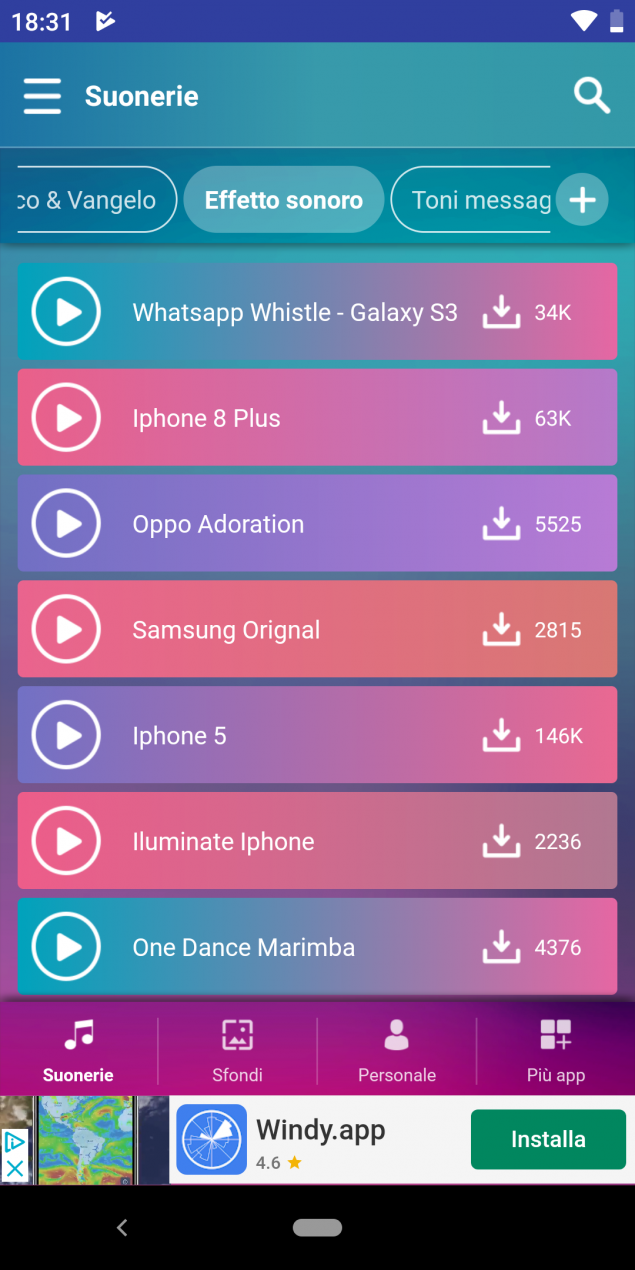635x1270 pixels.
Task: Download the Iluminate Iphone ringtone
Action: tap(501, 842)
